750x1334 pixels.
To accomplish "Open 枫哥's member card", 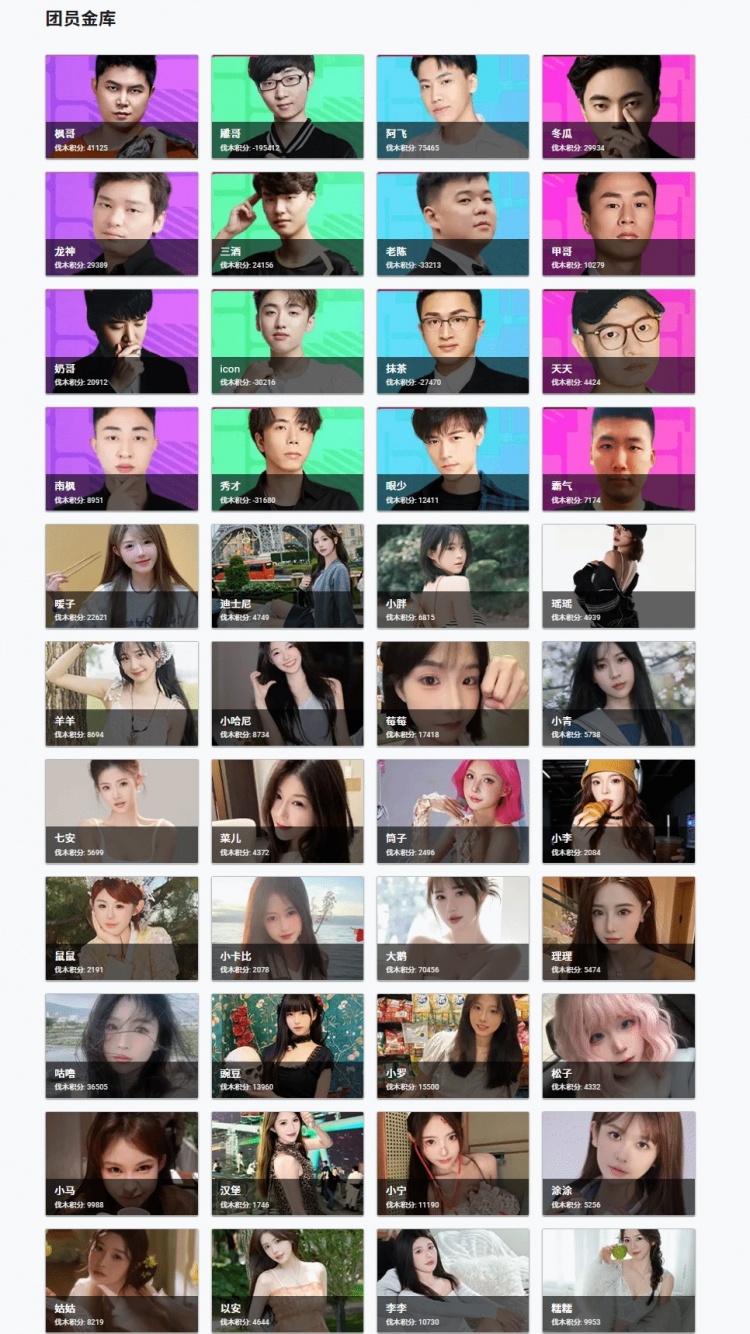I will [121, 107].
